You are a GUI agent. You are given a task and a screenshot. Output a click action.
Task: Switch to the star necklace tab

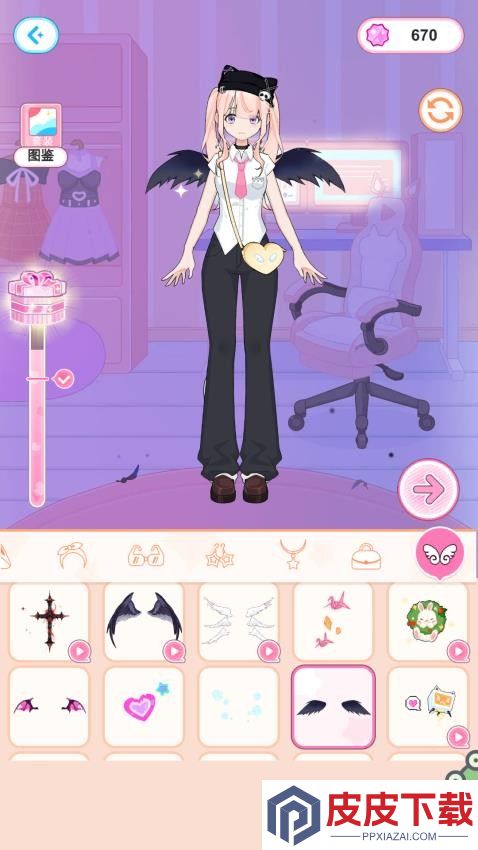[293, 554]
